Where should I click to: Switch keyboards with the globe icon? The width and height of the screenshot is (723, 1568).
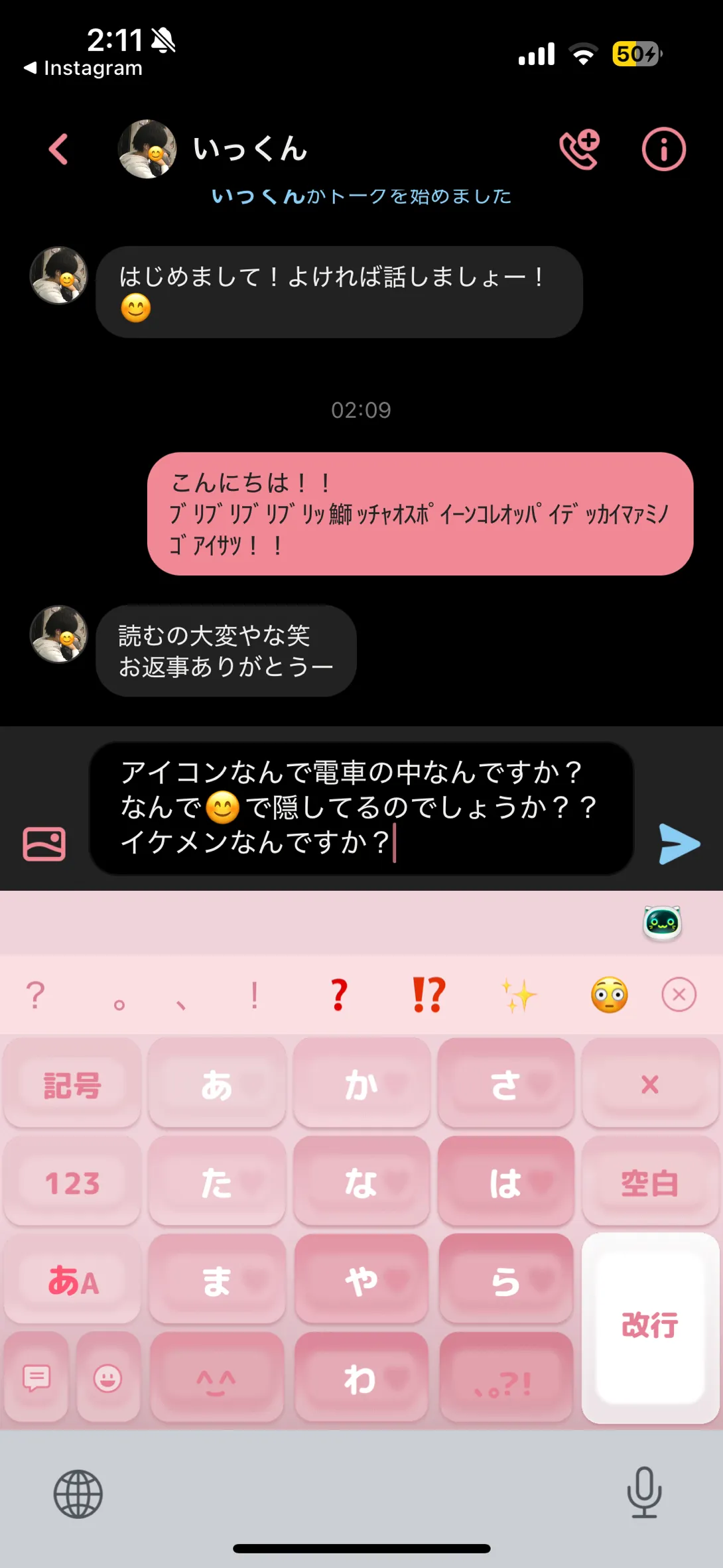78,1494
